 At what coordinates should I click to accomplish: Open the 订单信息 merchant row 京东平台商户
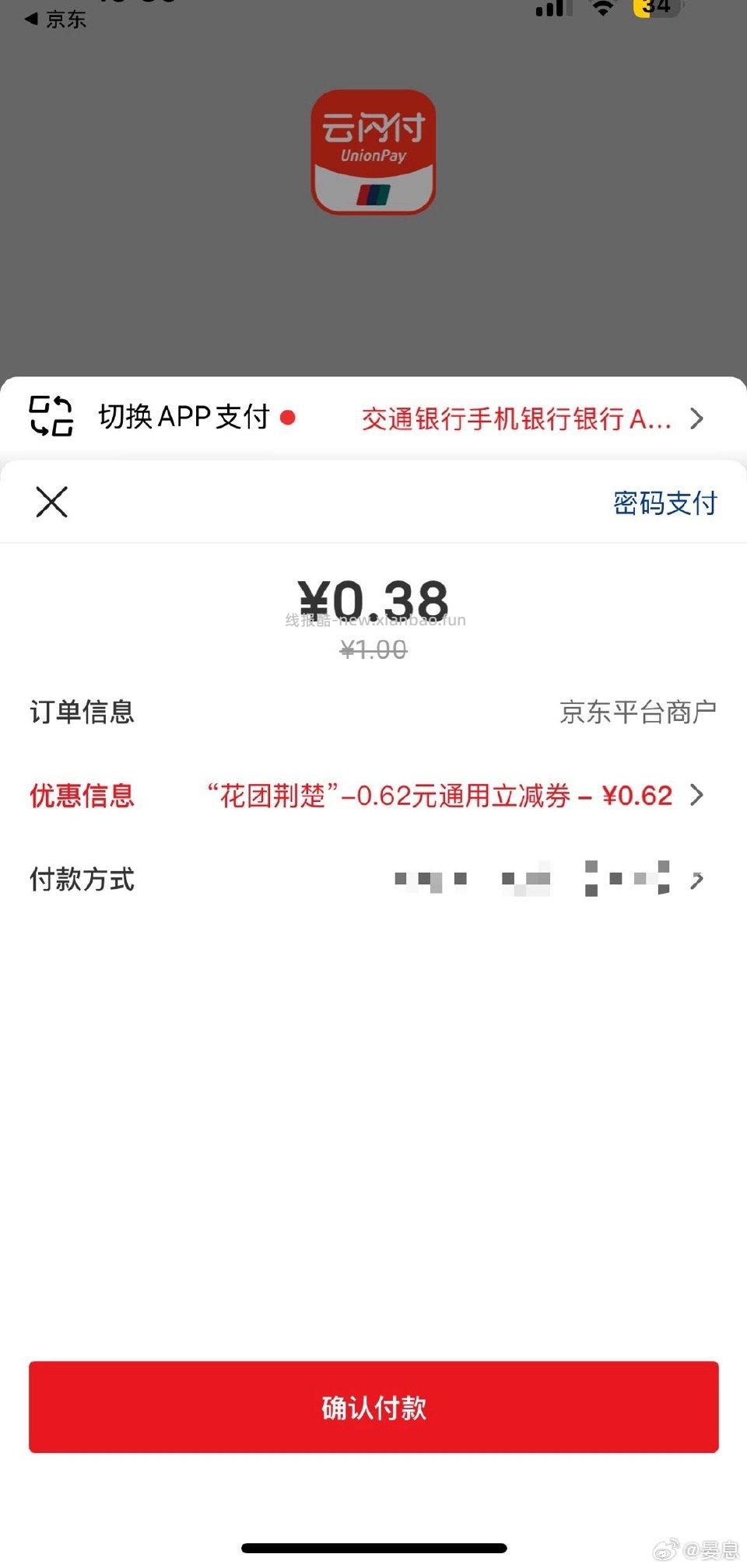[640, 710]
